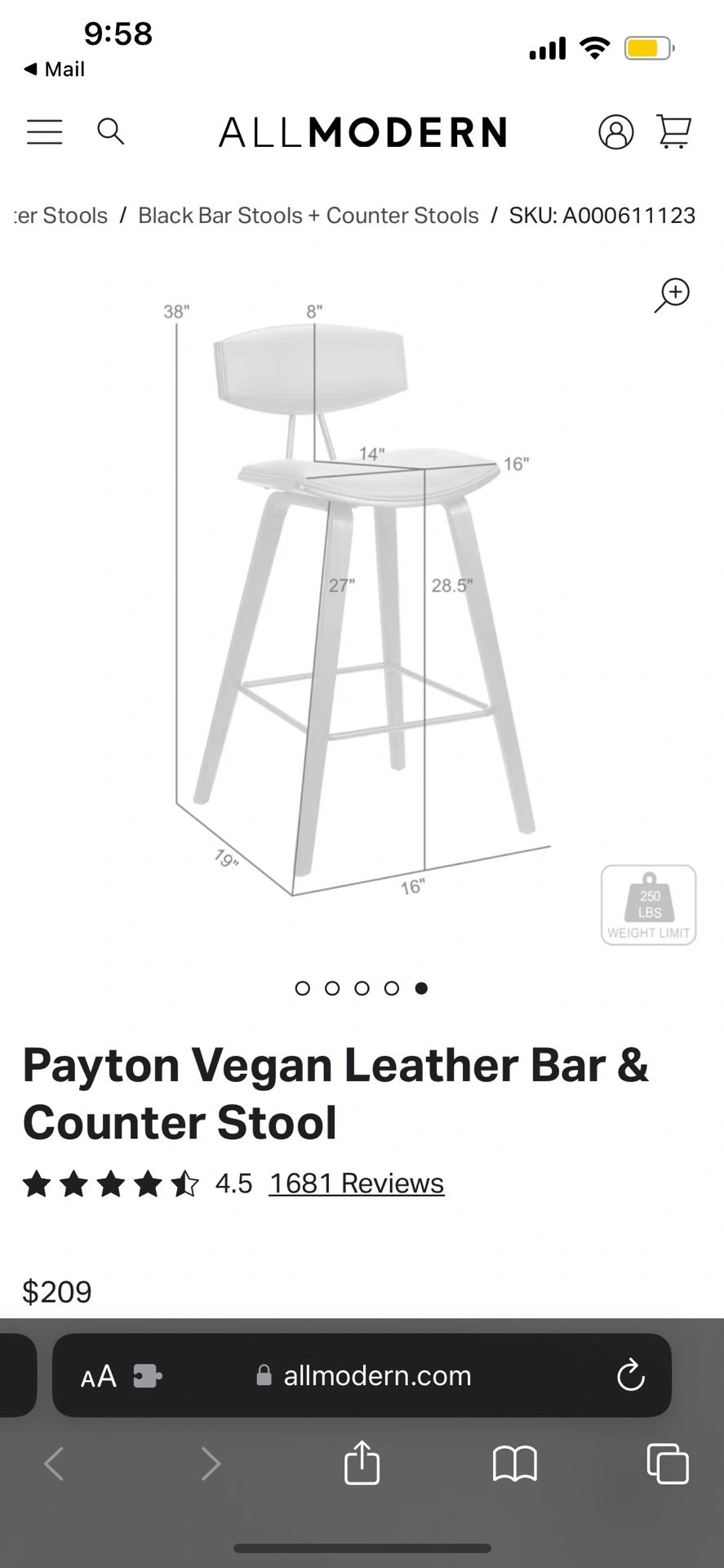Open Safari bookmarks
The image size is (724, 1568).
pyautogui.click(x=514, y=1463)
